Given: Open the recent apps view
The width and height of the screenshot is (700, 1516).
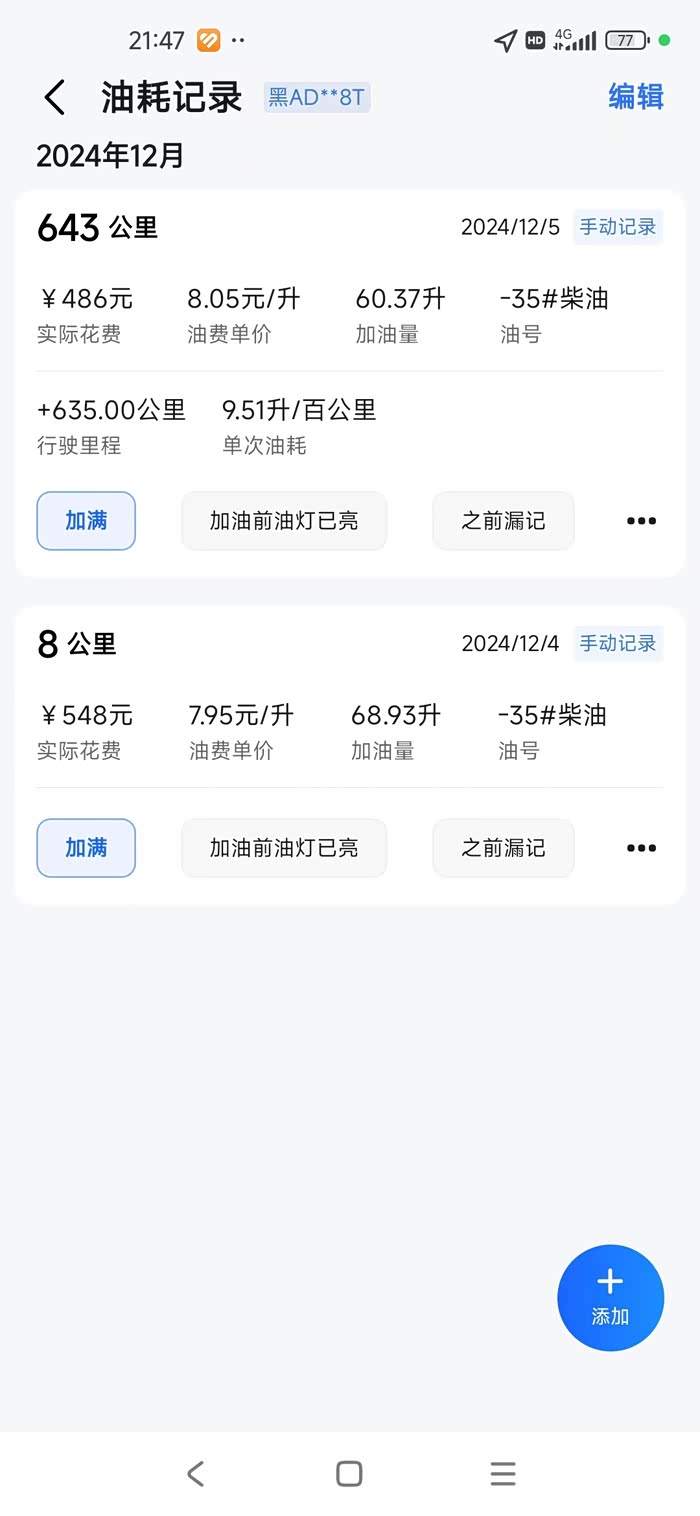Looking at the screenshot, I should click(x=503, y=1473).
